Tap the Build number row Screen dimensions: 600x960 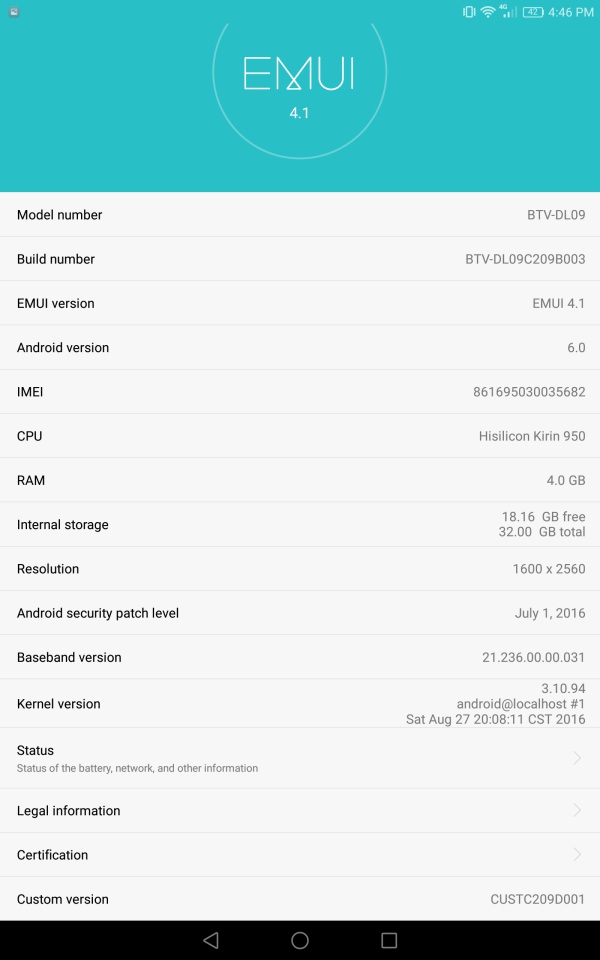pyautogui.click(x=300, y=259)
